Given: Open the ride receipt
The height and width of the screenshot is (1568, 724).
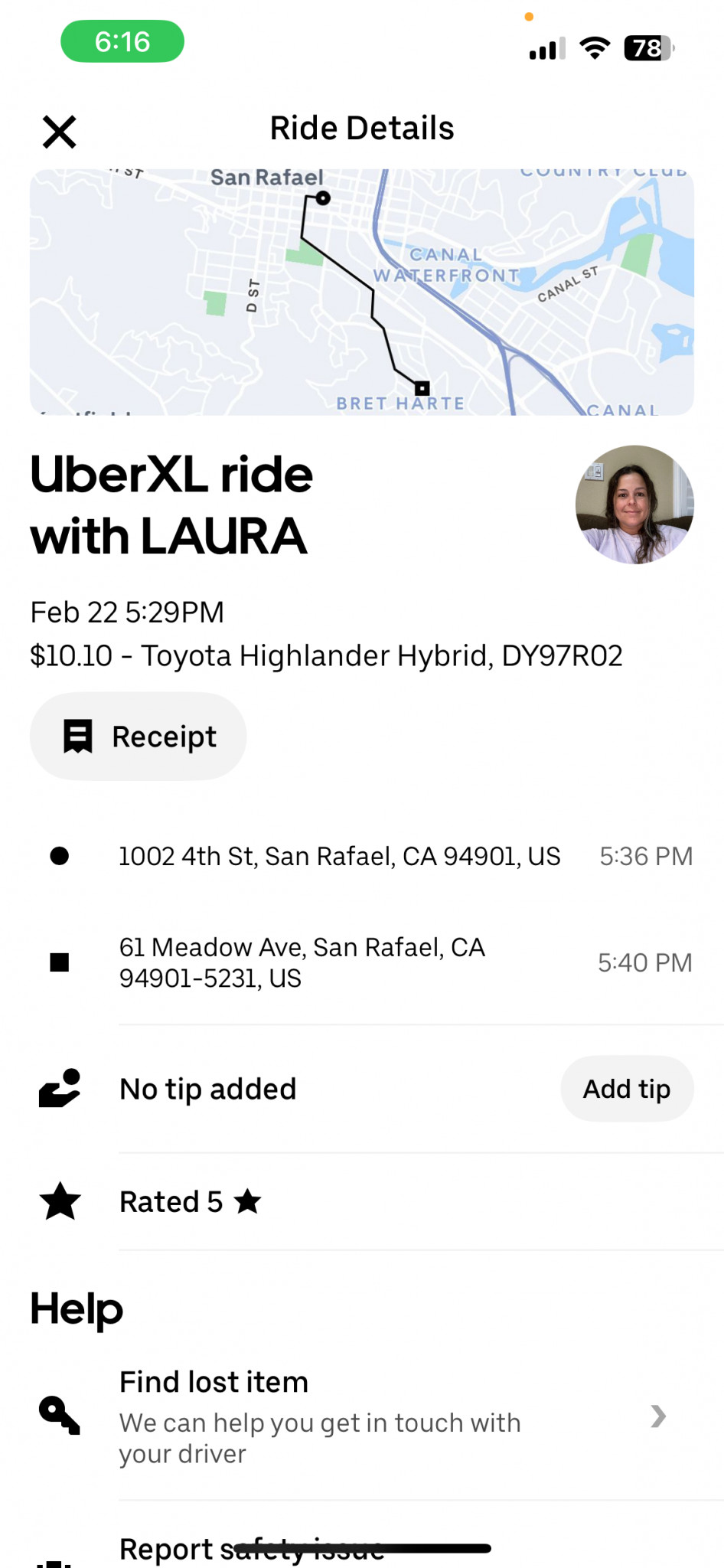Looking at the screenshot, I should pyautogui.click(x=139, y=737).
